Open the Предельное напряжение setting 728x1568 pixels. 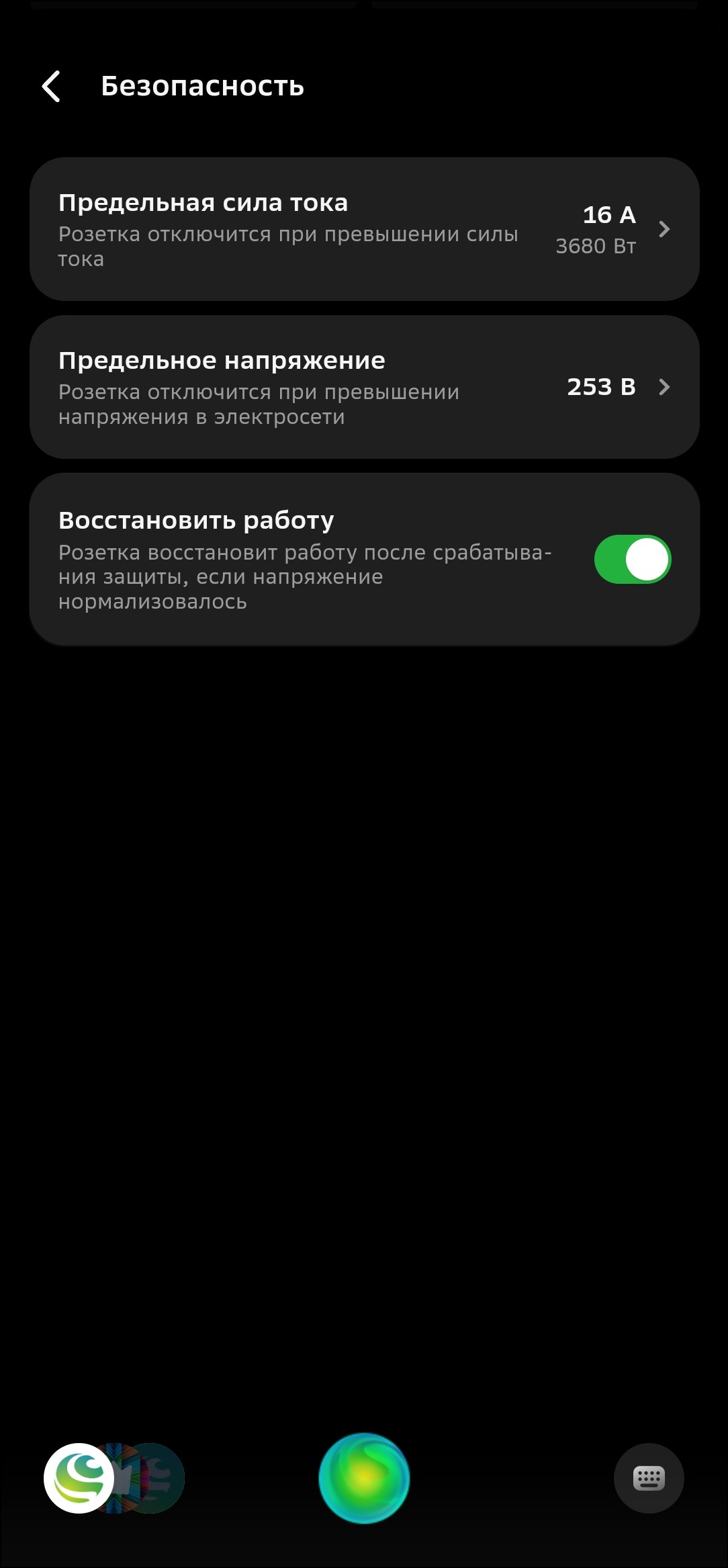(x=364, y=387)
